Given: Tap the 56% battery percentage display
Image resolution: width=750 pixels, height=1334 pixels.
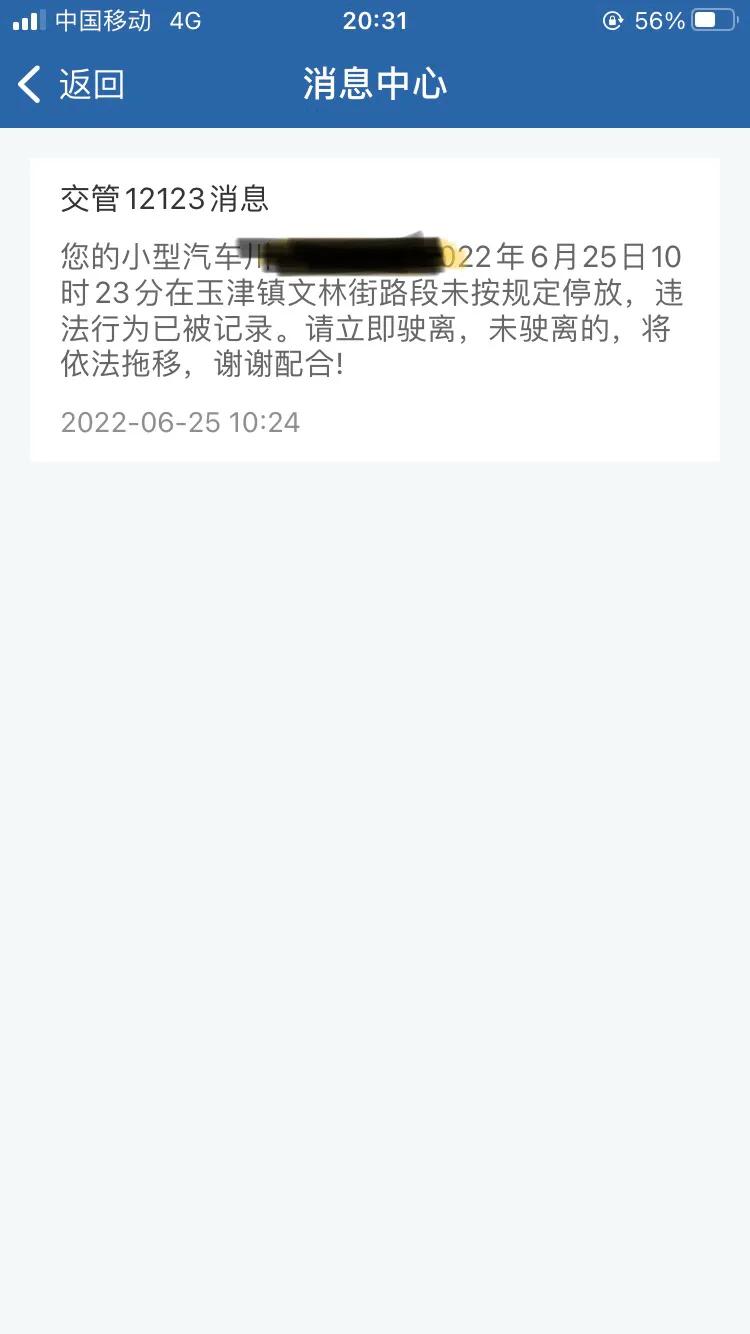Looking at the screenshot, I should coord(662,20).
